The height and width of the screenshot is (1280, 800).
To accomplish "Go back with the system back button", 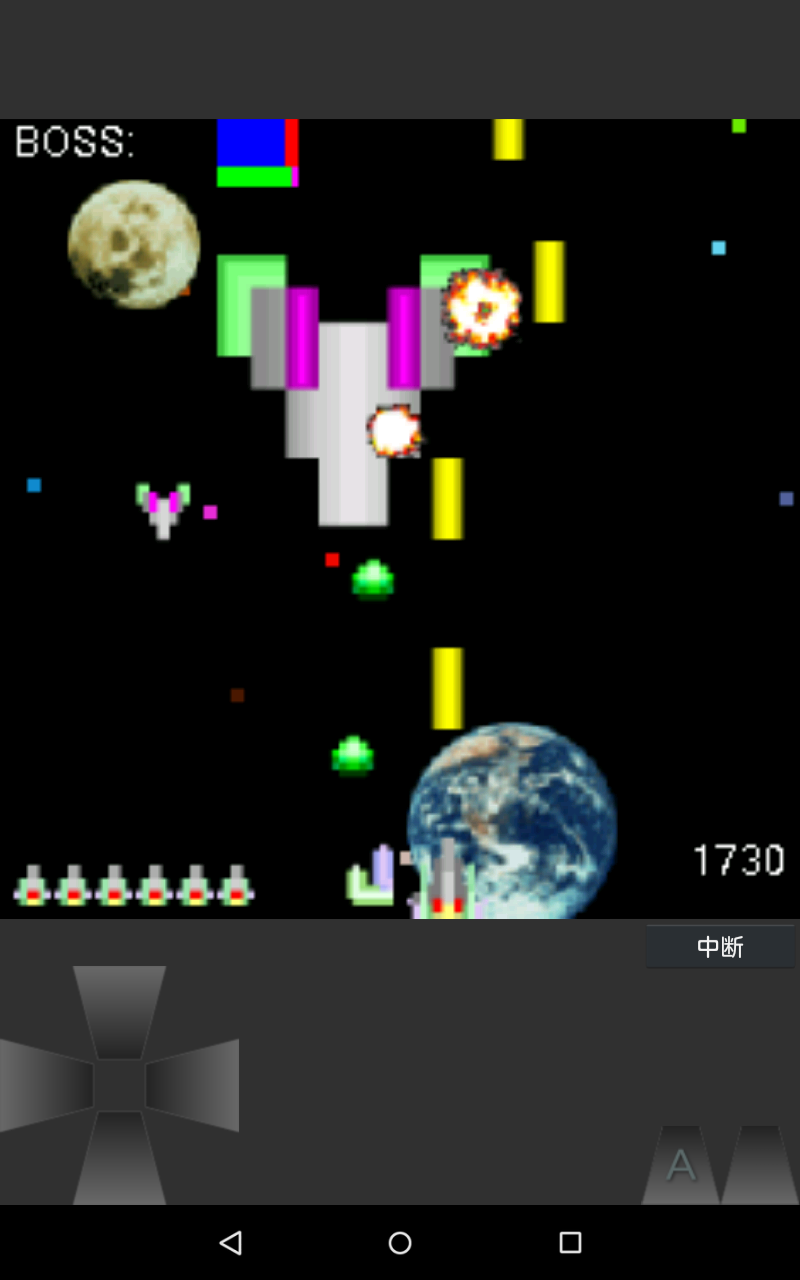I will click(230, 1243).
